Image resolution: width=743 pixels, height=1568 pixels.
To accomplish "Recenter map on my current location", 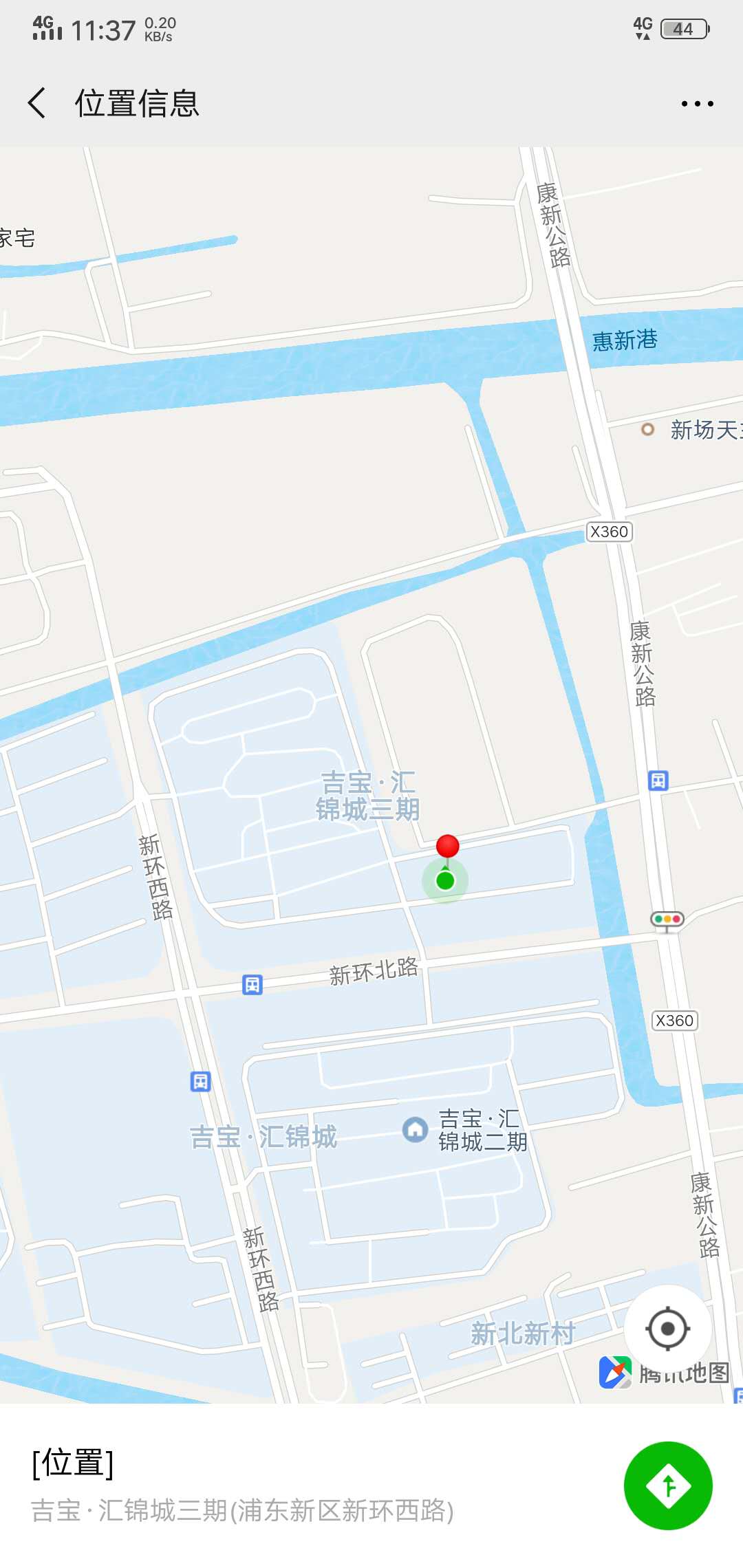I will 667,1328.
